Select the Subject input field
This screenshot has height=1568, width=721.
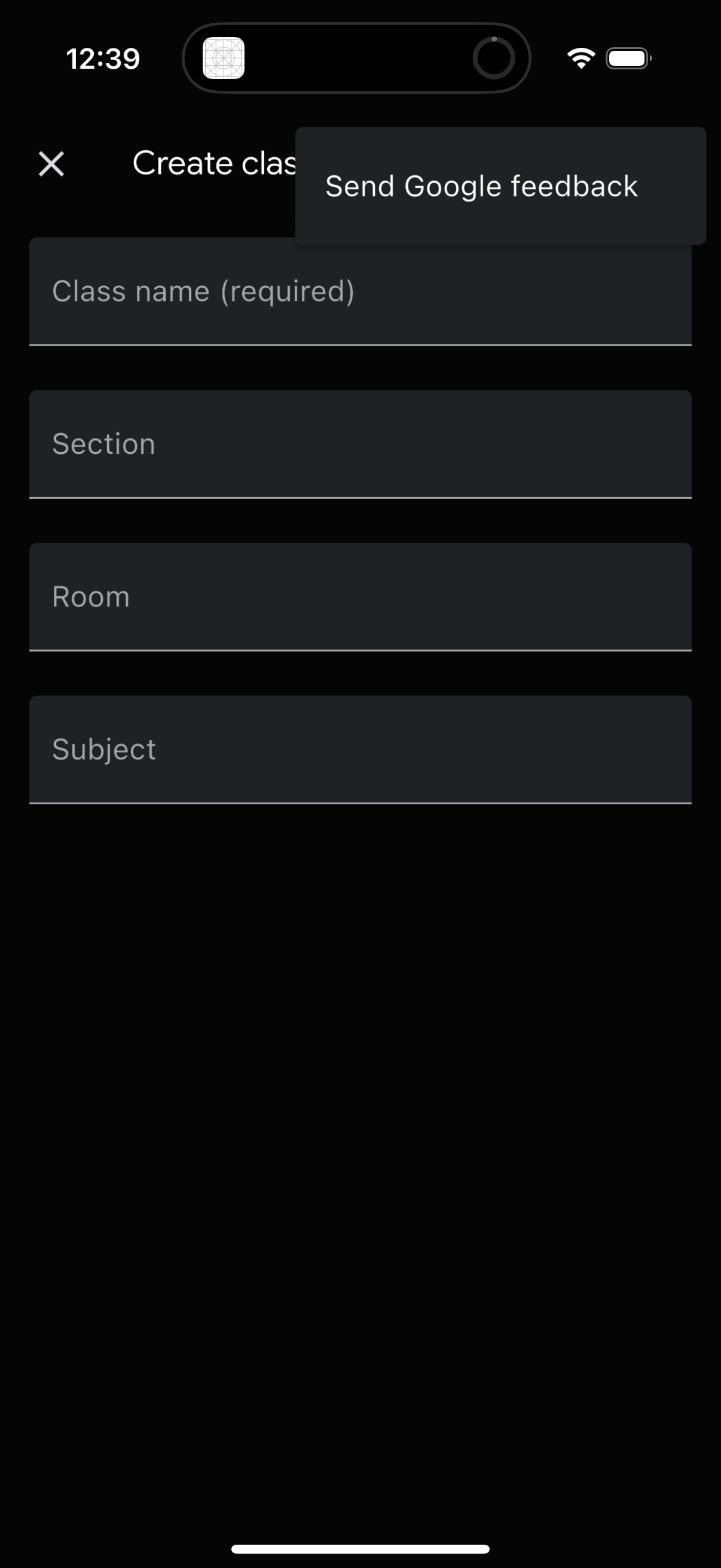(x=360, y=749)
